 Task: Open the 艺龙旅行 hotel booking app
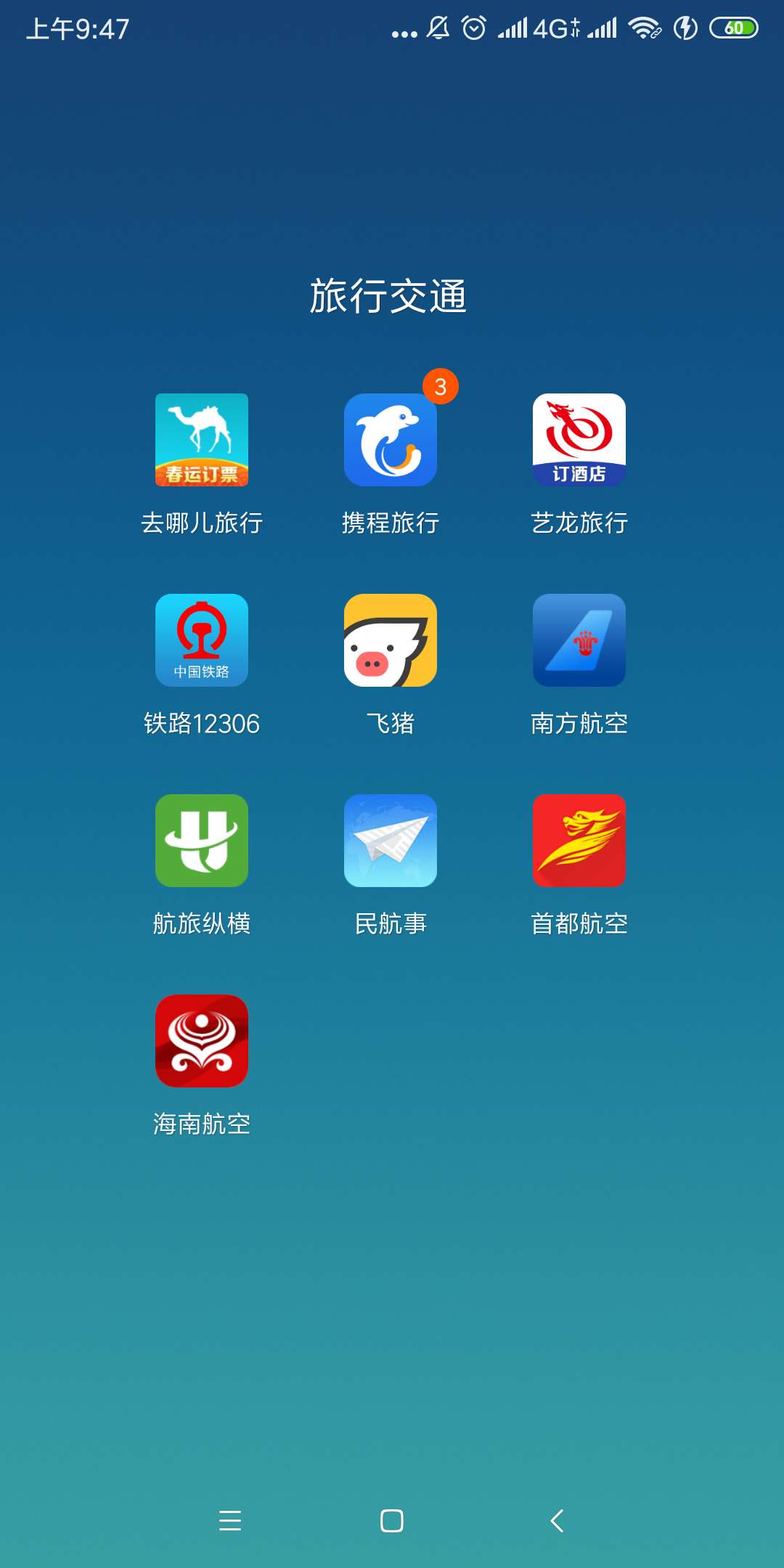[579, 441]
